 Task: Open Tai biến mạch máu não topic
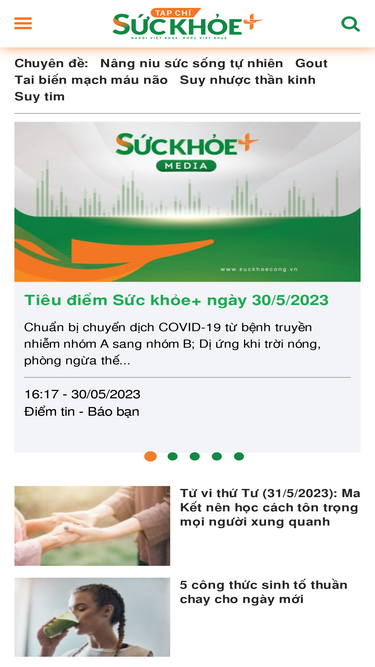[91, 80]
